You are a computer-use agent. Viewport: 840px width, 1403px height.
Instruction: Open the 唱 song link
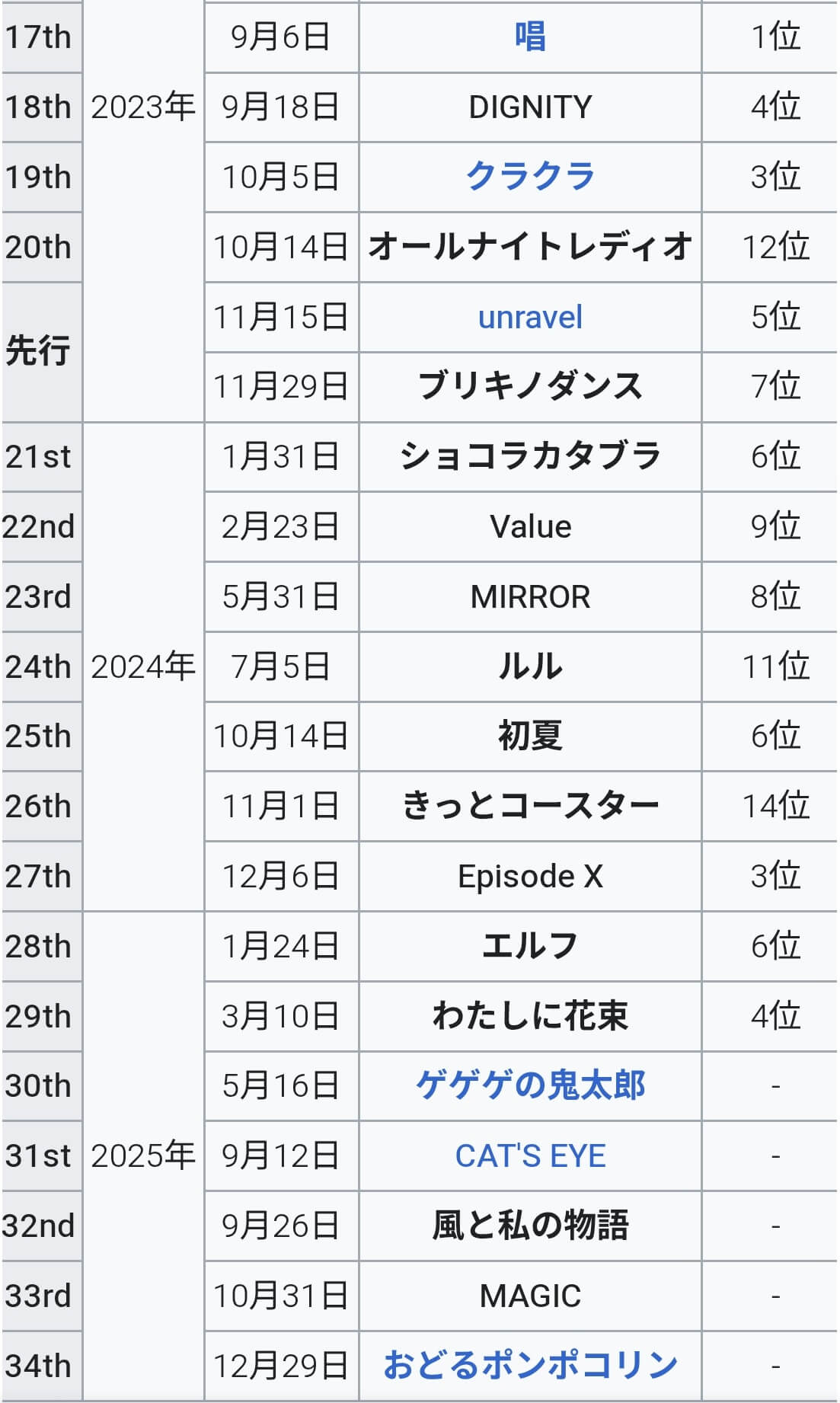click(x=530, y=37)
